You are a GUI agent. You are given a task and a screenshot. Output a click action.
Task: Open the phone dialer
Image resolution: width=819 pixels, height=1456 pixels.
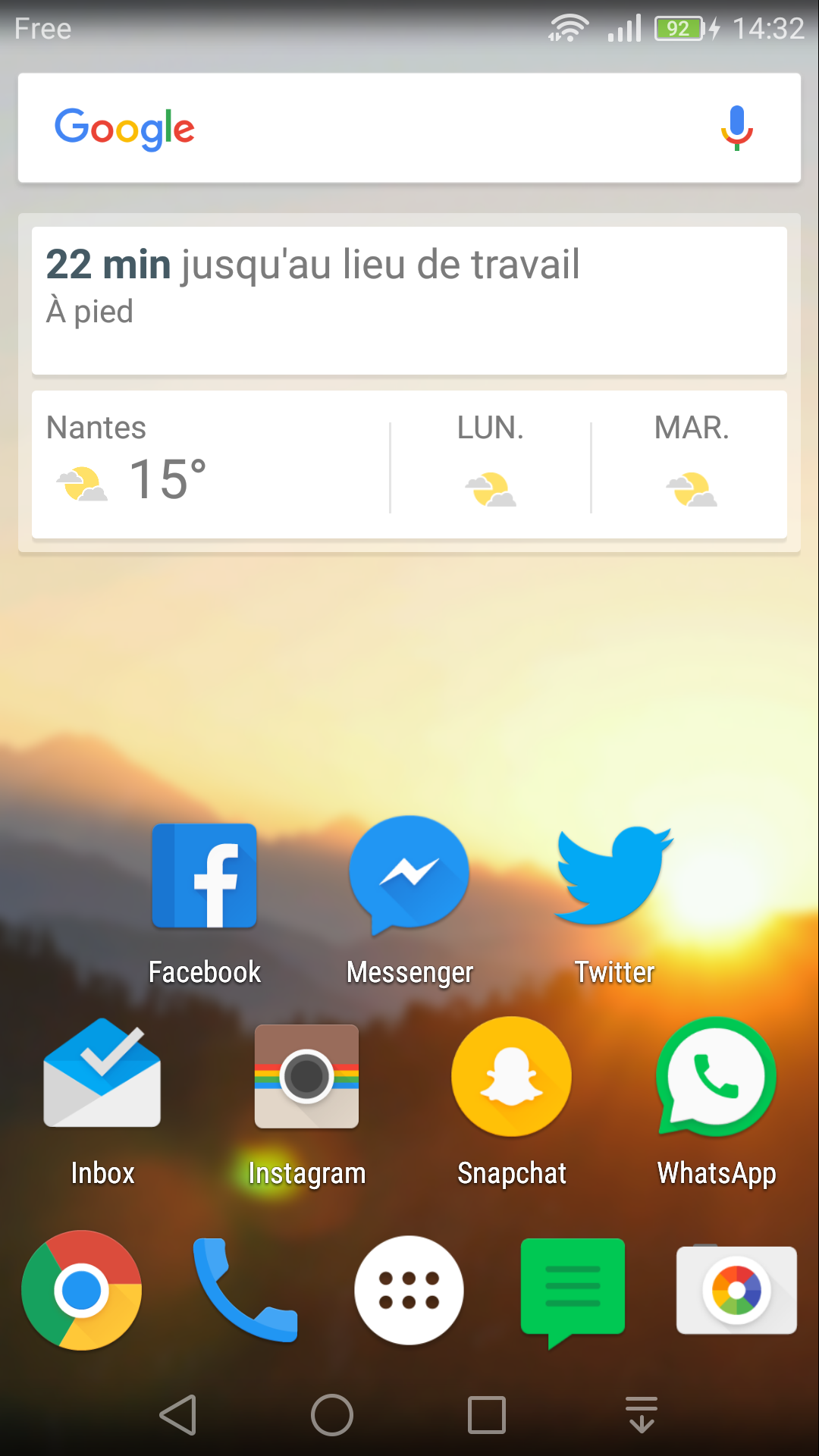tap(244, 1290)
